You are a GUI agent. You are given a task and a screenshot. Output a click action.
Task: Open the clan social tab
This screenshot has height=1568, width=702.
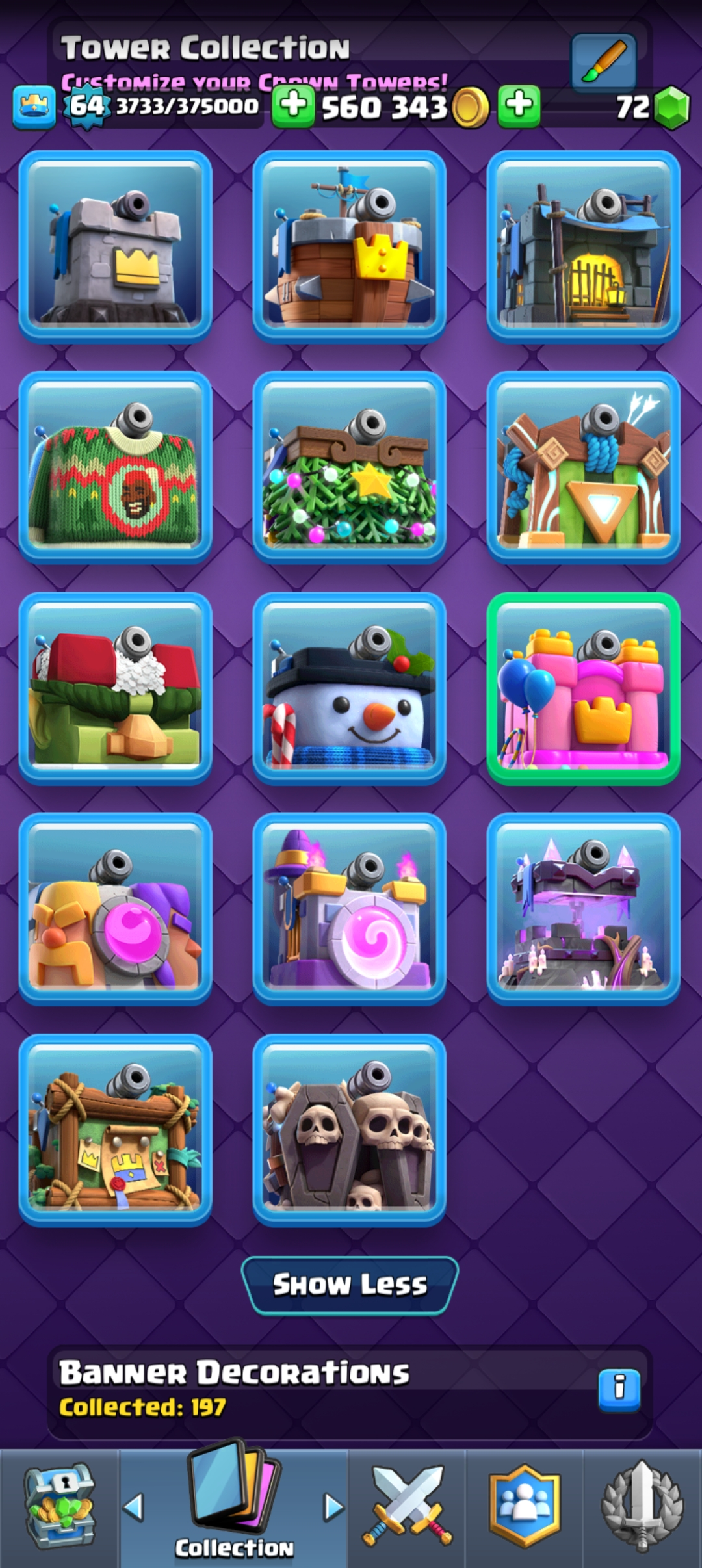point(525,1507)
